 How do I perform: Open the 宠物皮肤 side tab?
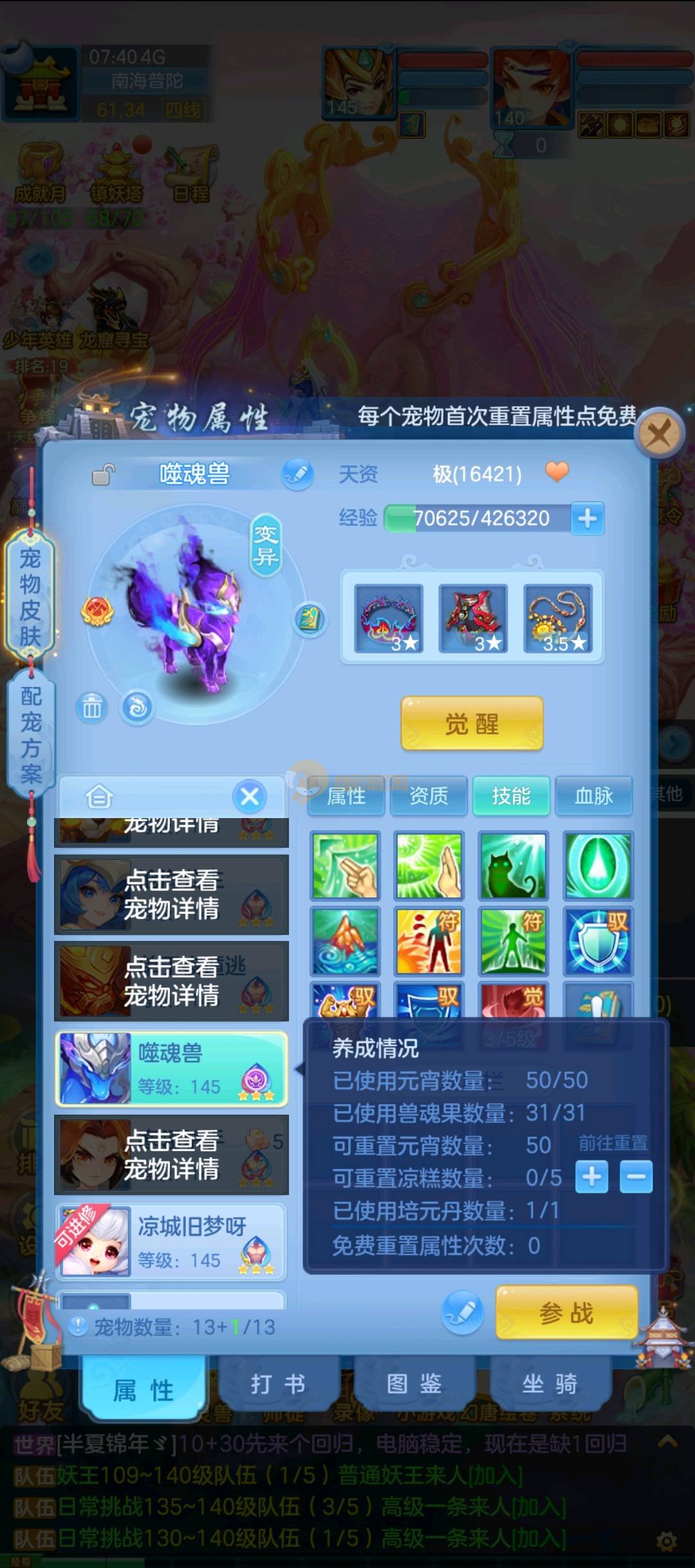[30, 597]
